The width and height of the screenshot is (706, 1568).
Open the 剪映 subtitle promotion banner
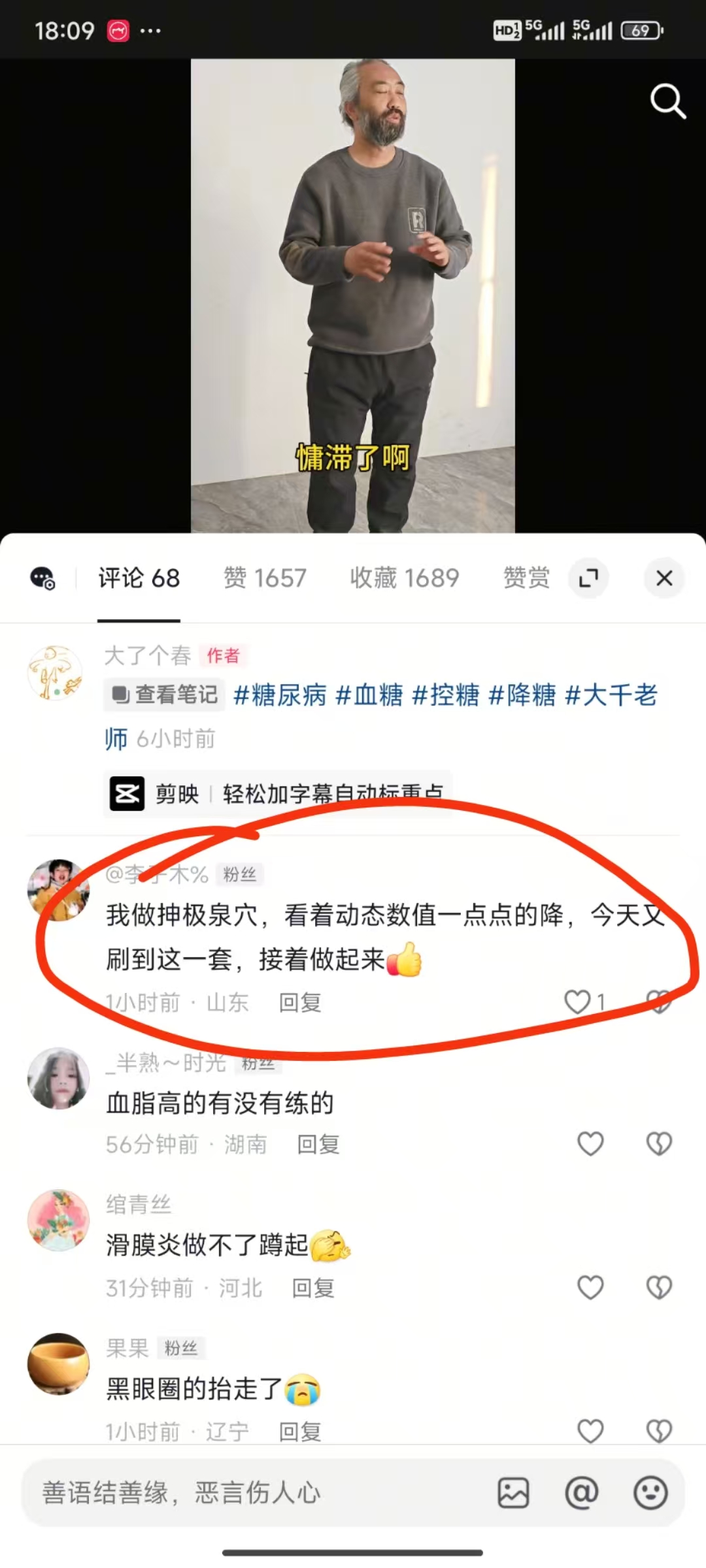(x=278, y=794)
